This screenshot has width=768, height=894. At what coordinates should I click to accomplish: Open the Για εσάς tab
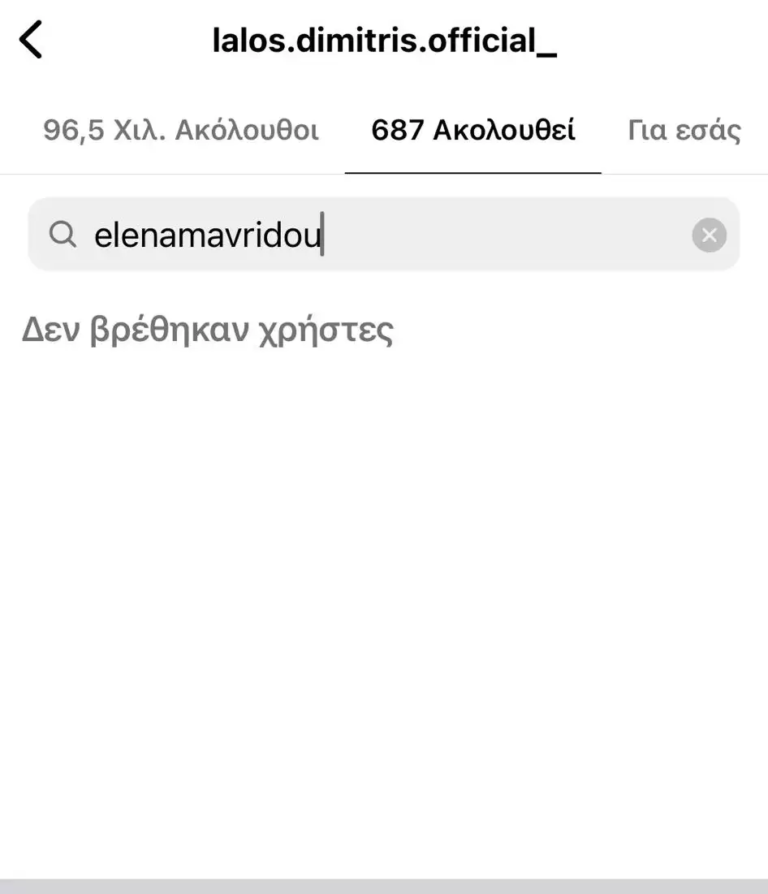coord(684,131)
